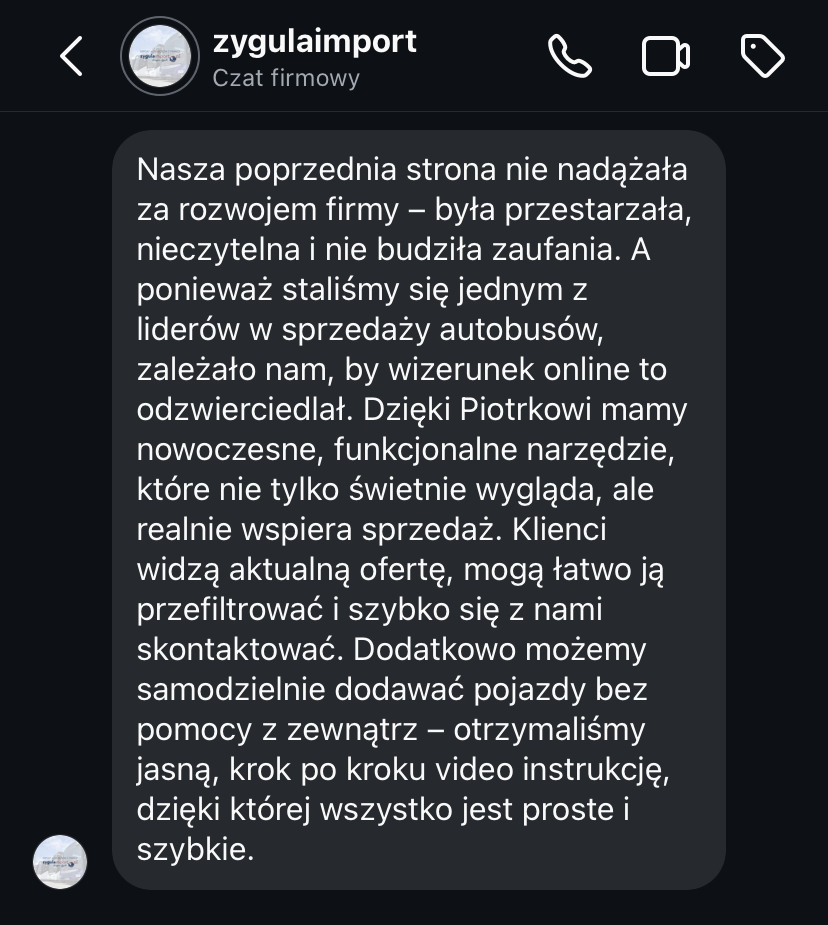Open zygulaimport profile from header avatar

click(160, 57)
